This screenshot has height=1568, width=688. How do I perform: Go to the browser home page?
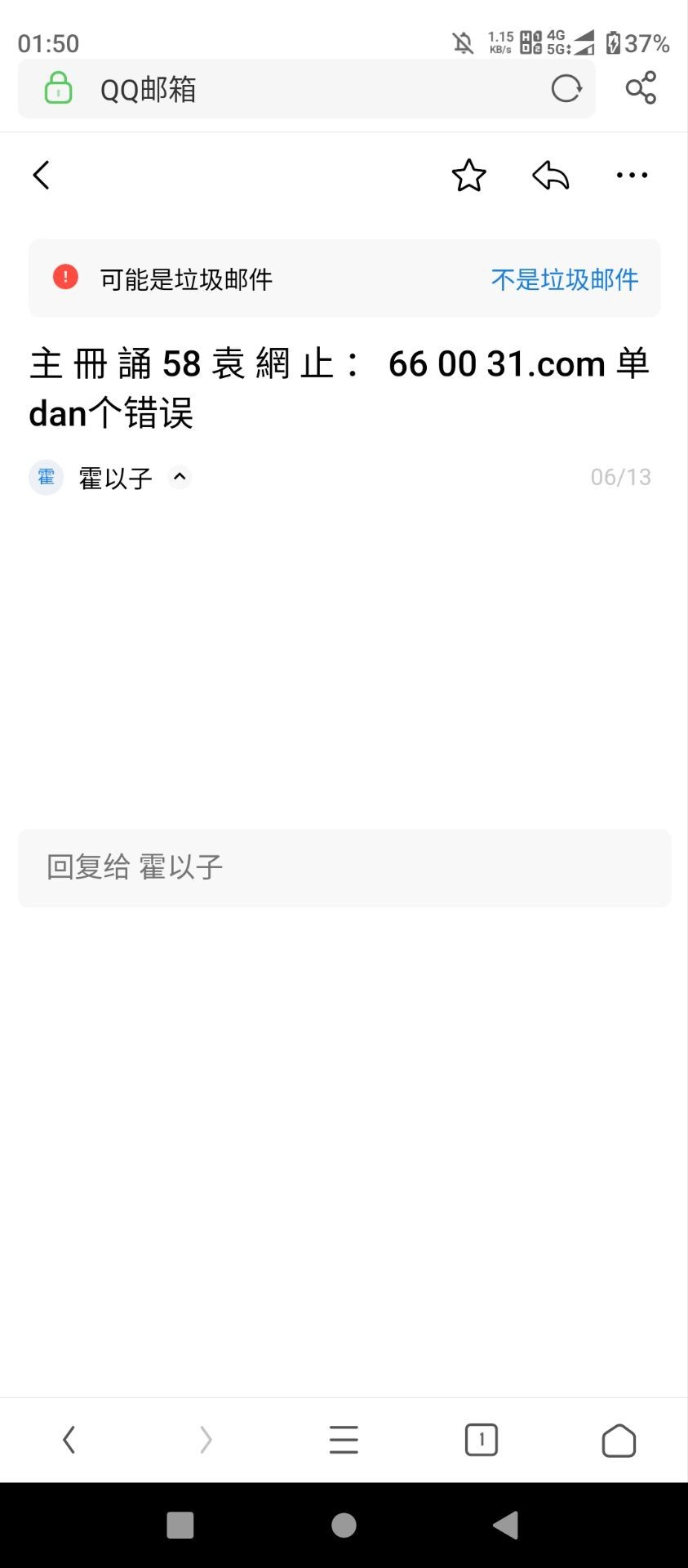pyautogui.click(x=618, y=1441)
